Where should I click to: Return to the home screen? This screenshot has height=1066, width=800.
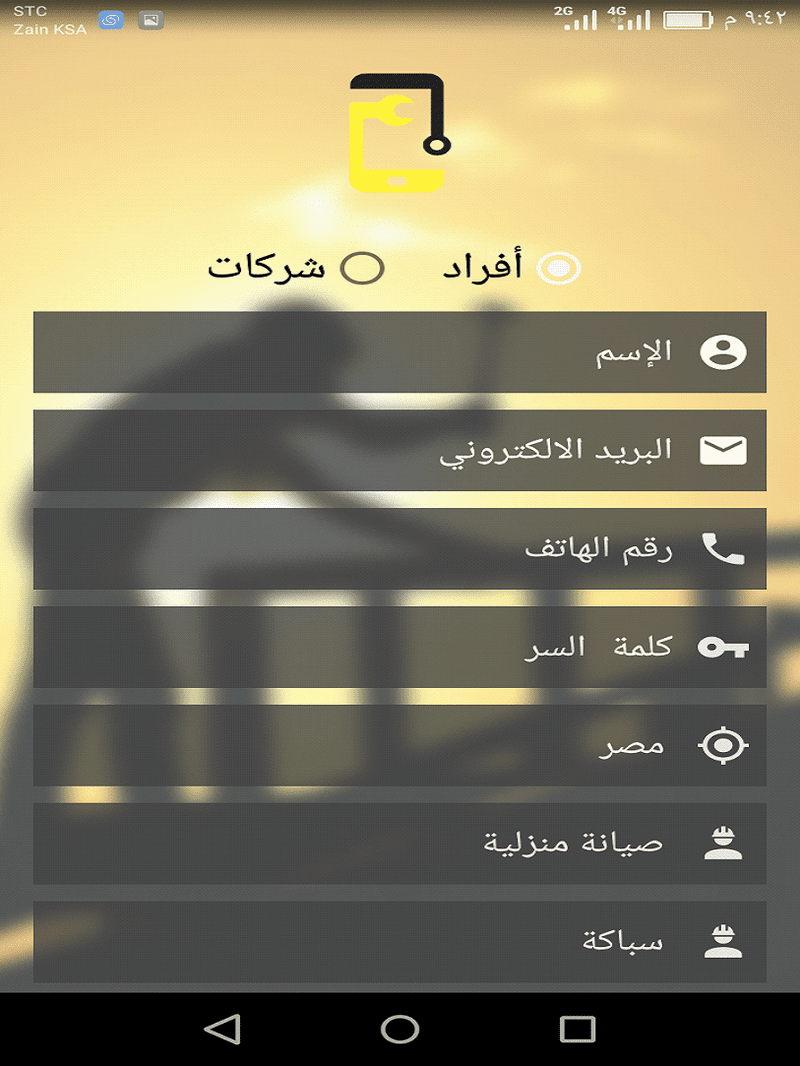[400, 1029]
